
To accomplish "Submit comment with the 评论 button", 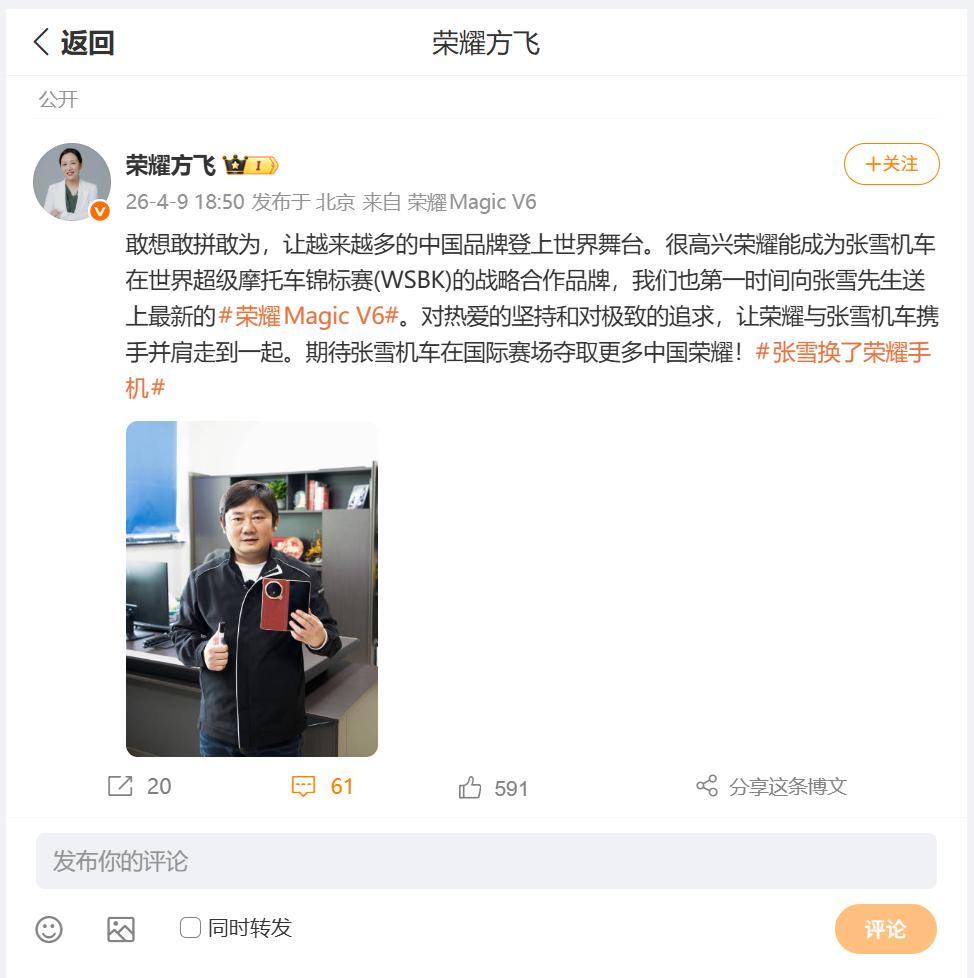I will coord(885,929).
